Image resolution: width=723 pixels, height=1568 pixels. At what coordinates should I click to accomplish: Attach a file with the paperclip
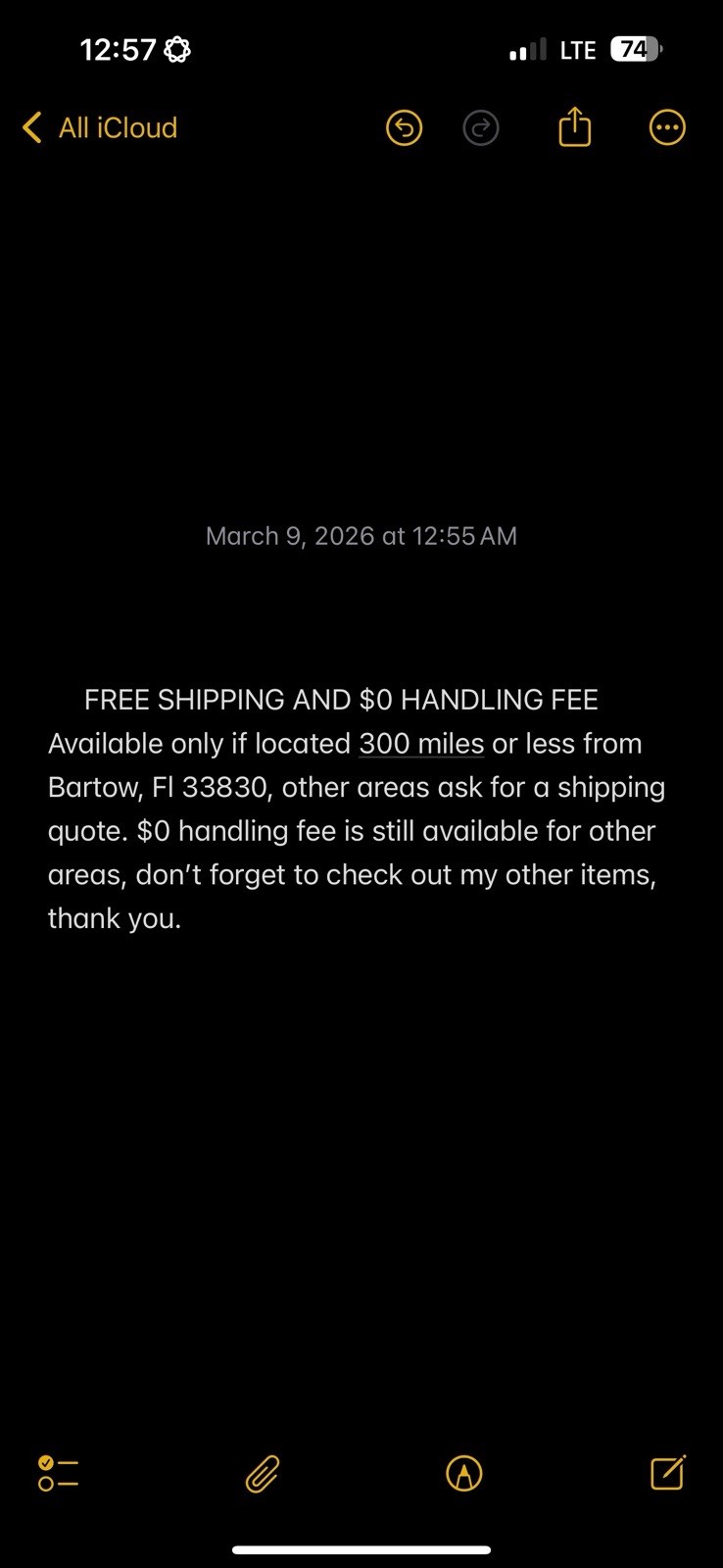(x=263, y=1473)
